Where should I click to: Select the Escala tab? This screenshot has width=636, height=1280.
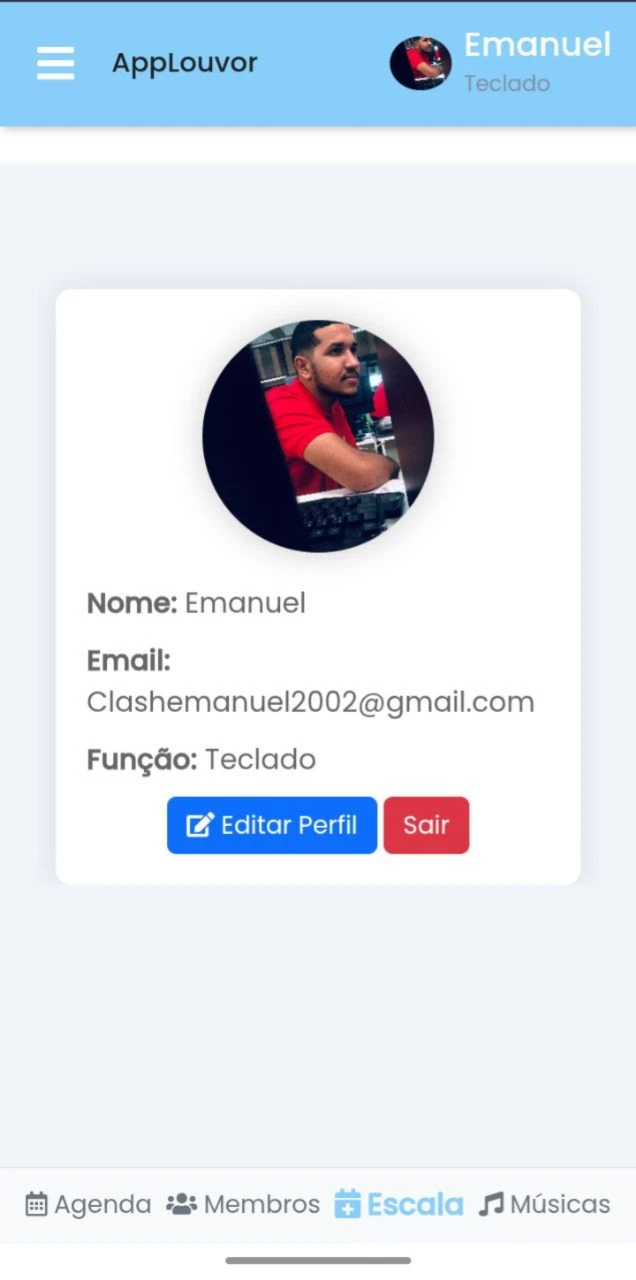point(399,1204)
